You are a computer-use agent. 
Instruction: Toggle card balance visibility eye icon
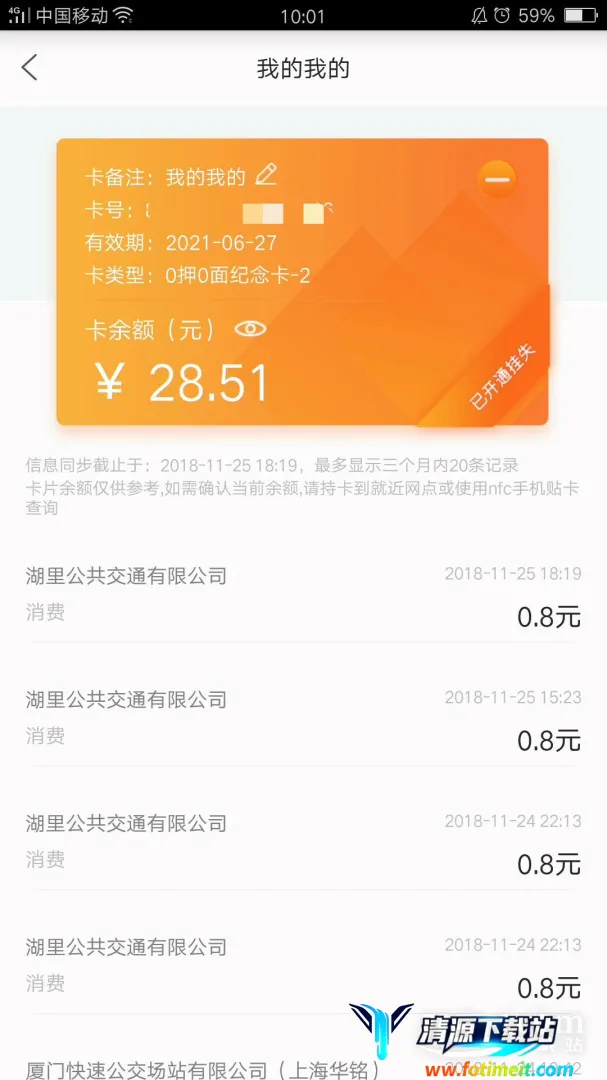[x=250, y=329]
